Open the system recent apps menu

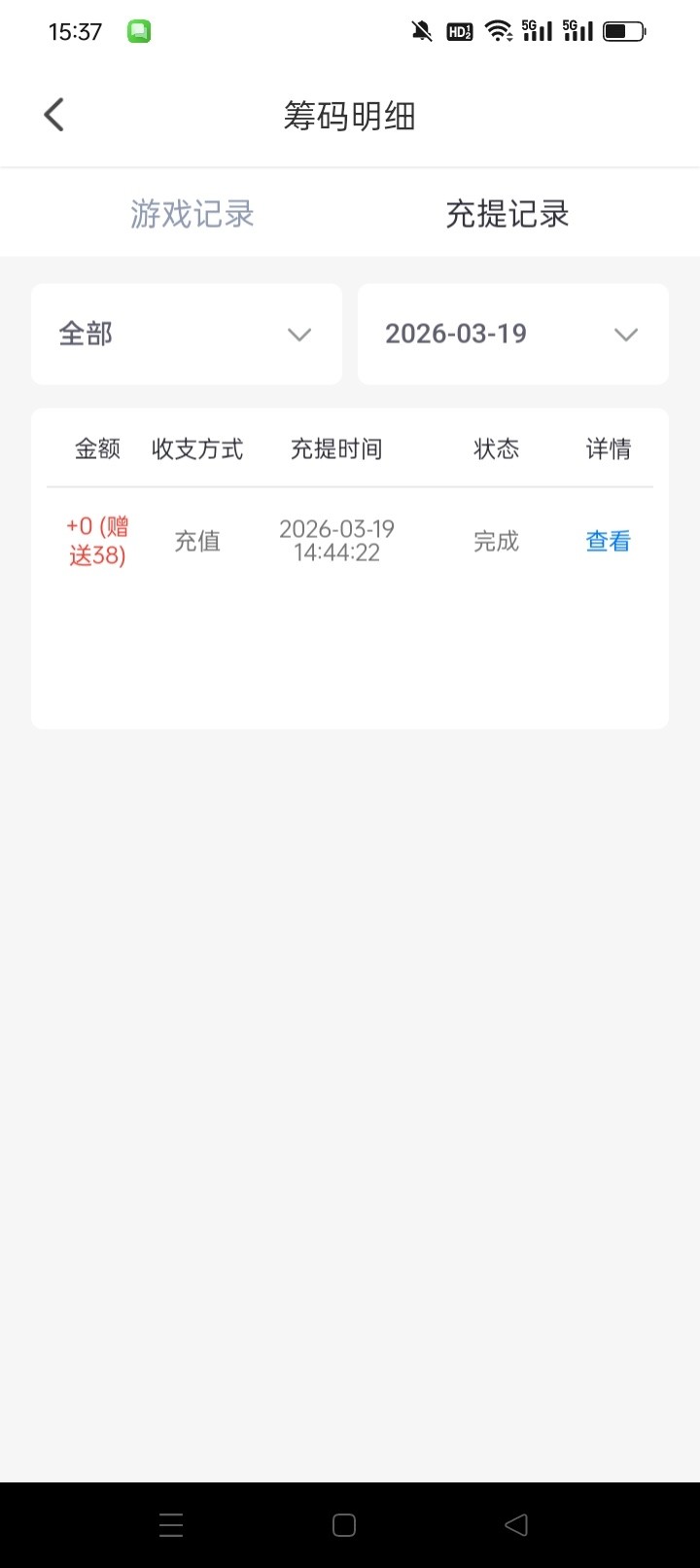click(x=171, y=1524)
